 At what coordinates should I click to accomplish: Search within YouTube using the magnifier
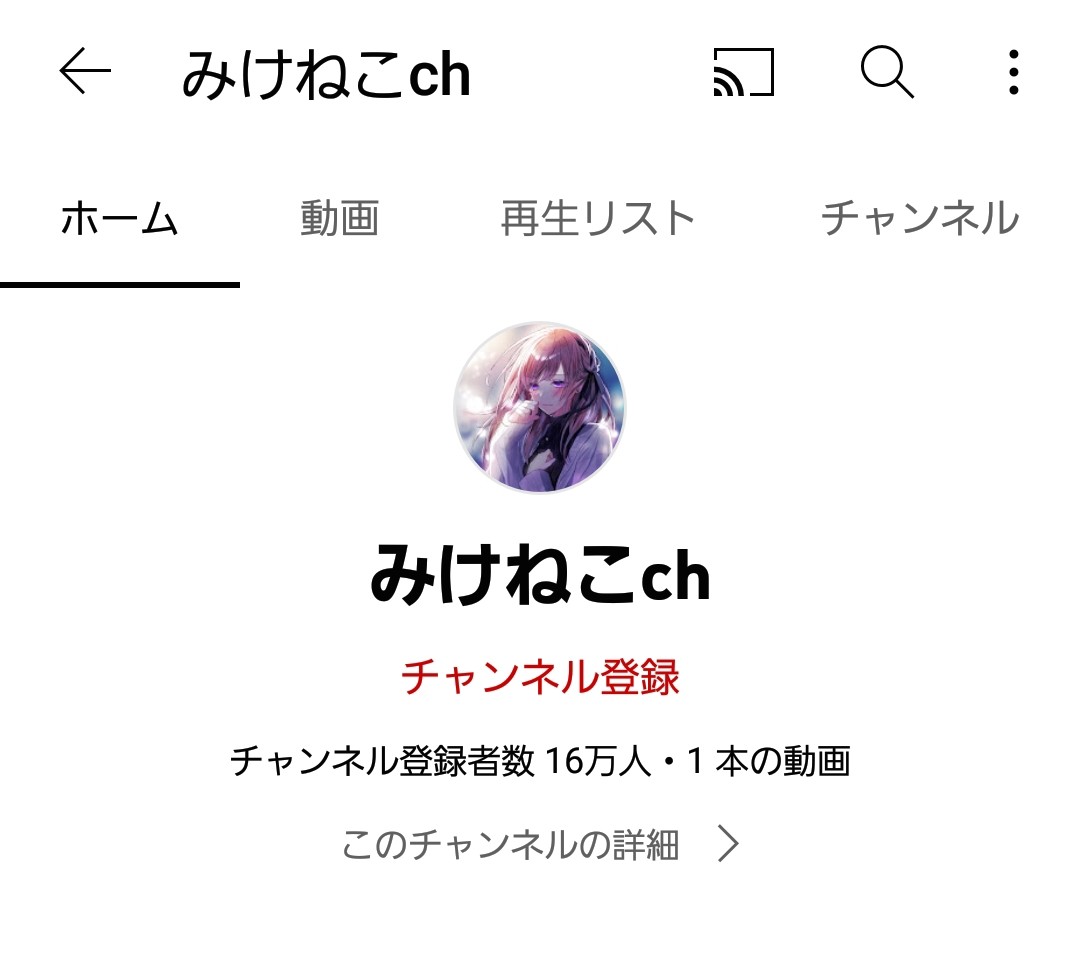coord(887,73)
